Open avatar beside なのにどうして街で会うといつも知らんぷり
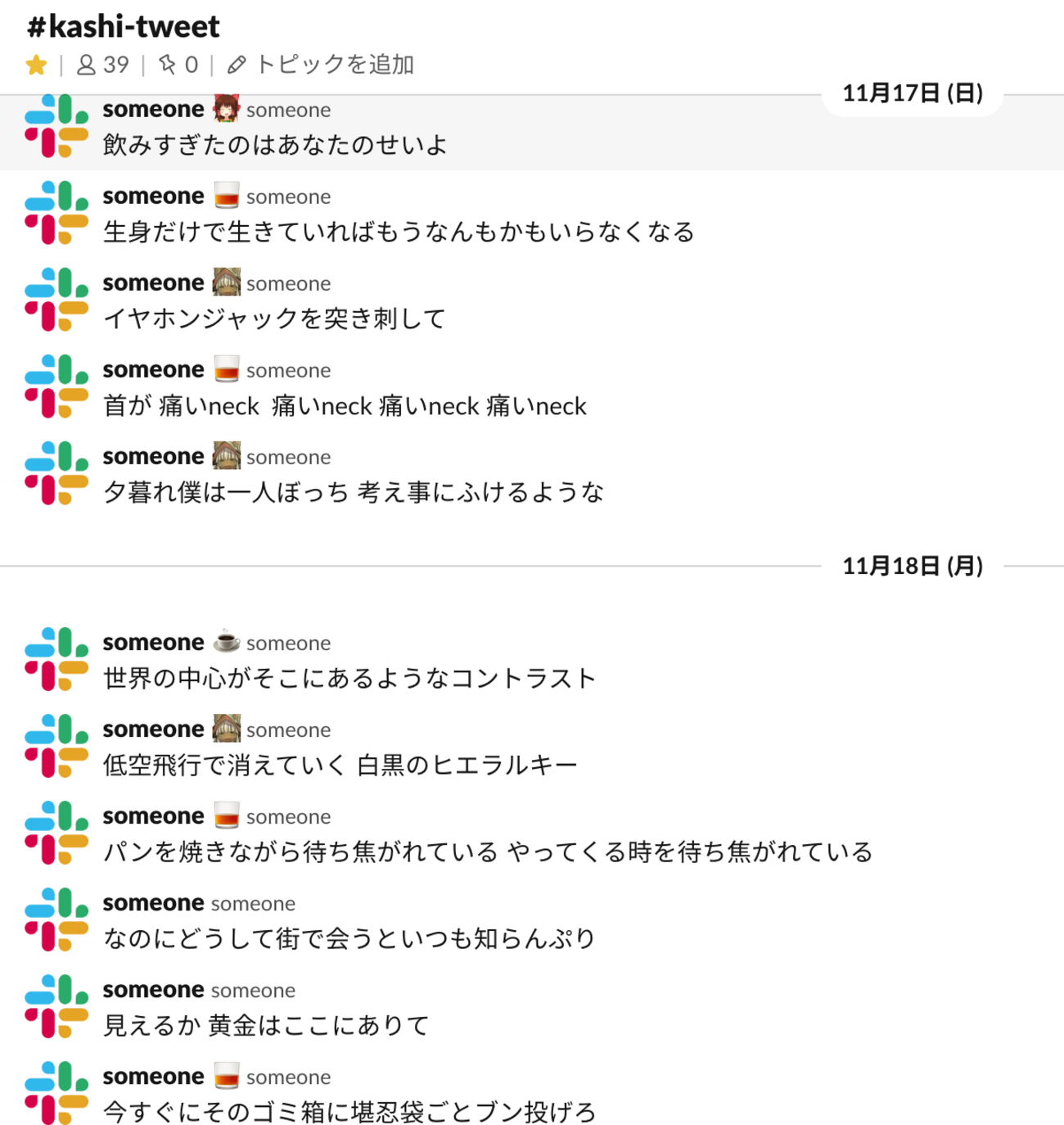 pos(56,919)
